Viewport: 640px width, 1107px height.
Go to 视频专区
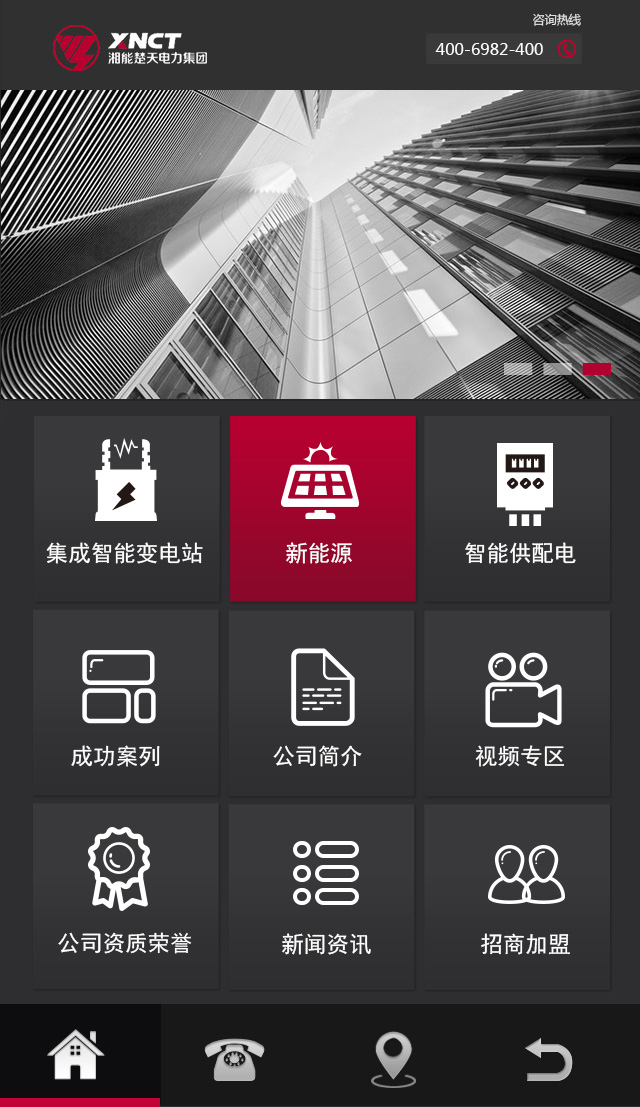[517, 702]
